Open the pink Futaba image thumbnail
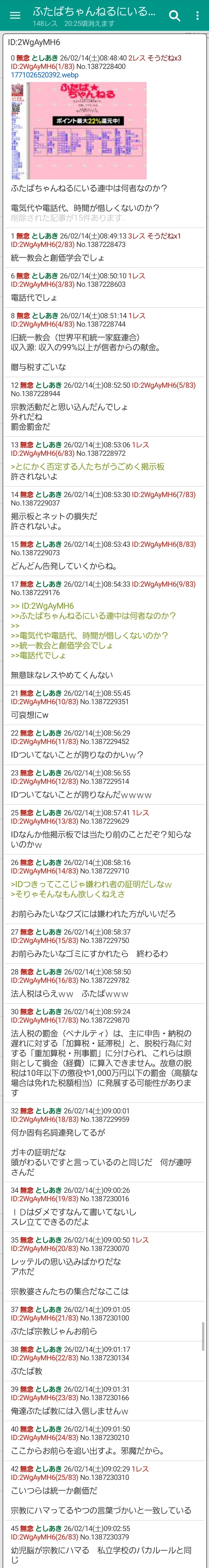 pyautogui.click(x=79, y=130)
